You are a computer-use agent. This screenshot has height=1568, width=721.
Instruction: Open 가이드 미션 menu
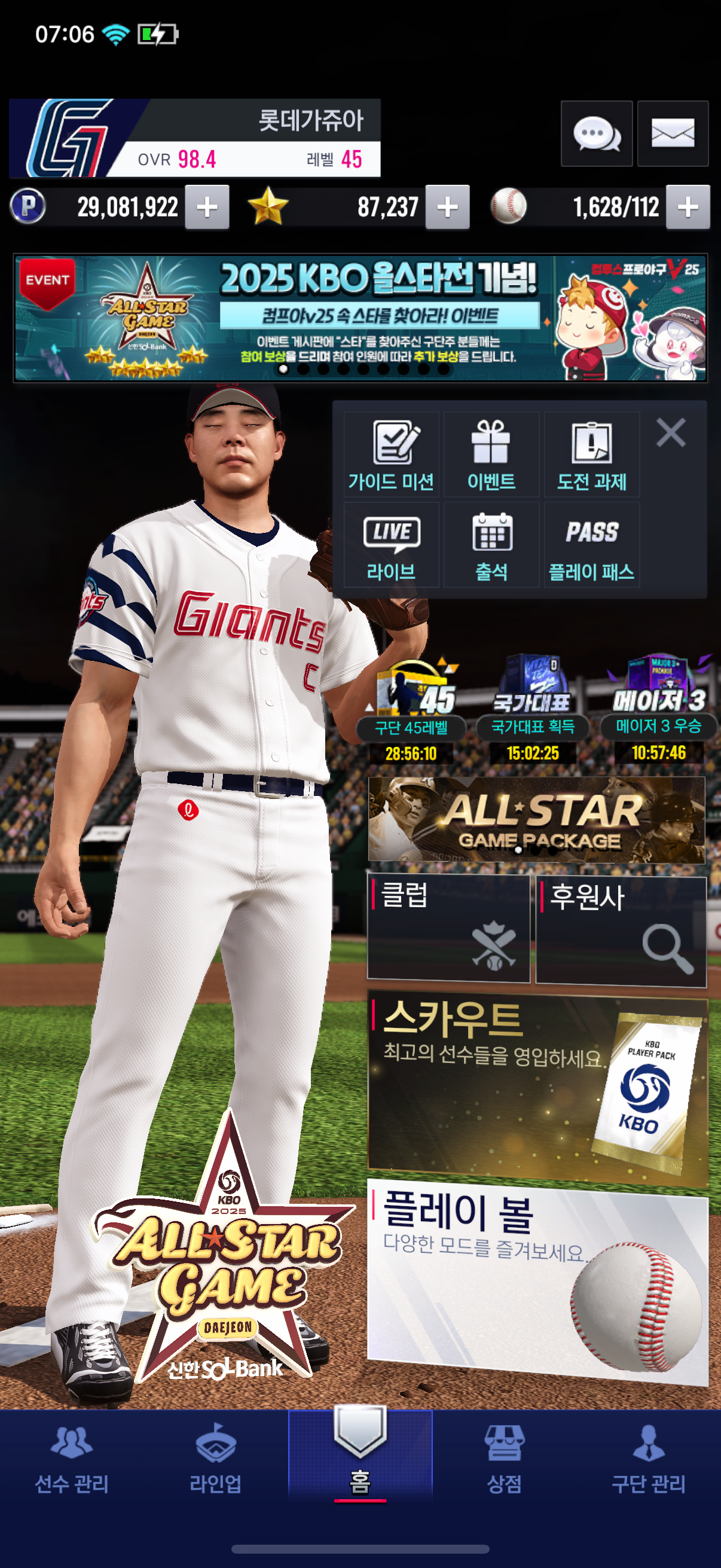point(391,454)
